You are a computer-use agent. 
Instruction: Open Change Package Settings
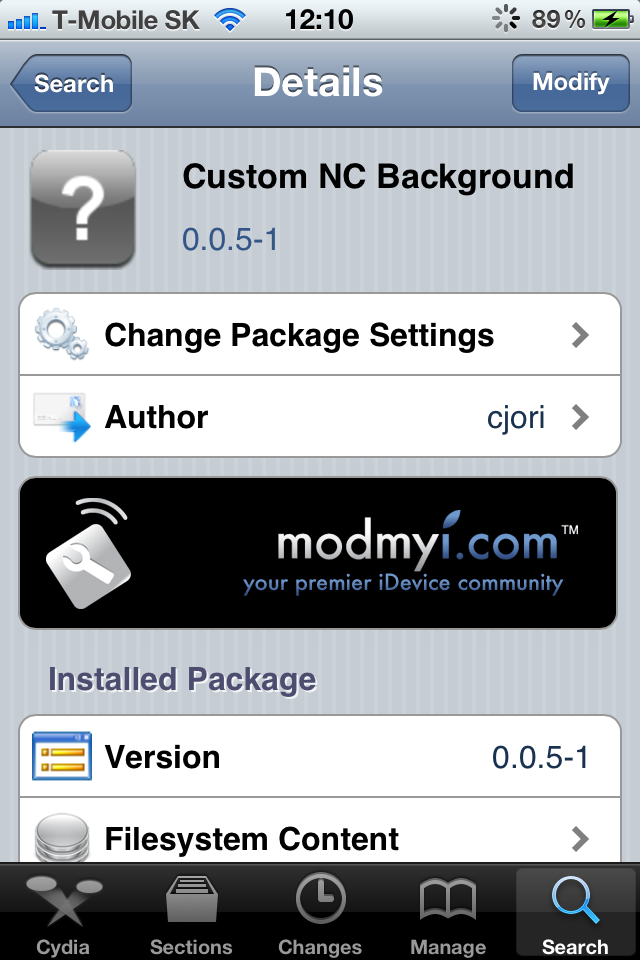coord(320,335)
